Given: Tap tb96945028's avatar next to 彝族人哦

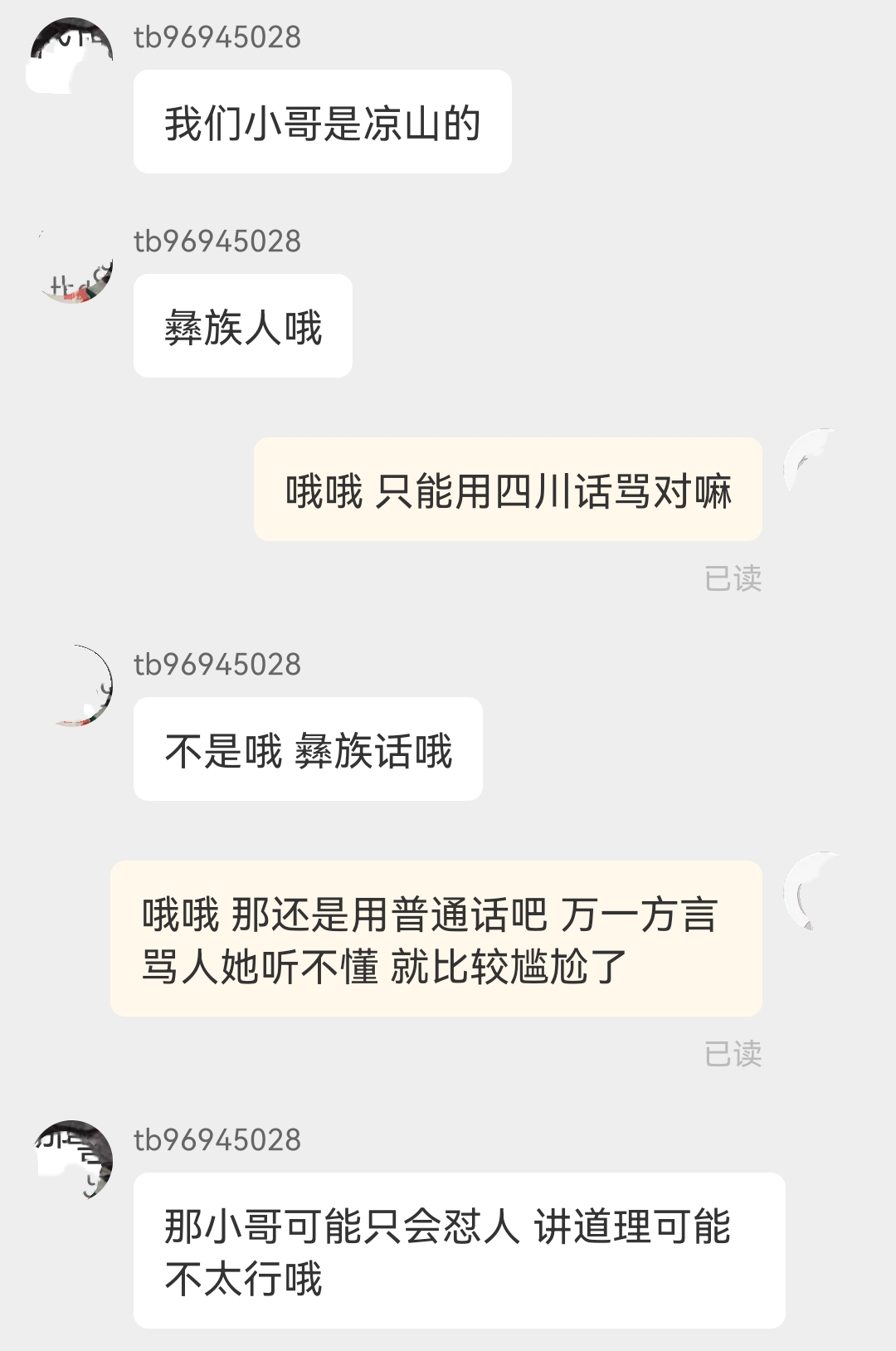Looking at the screenshot, I should (73, 264).
